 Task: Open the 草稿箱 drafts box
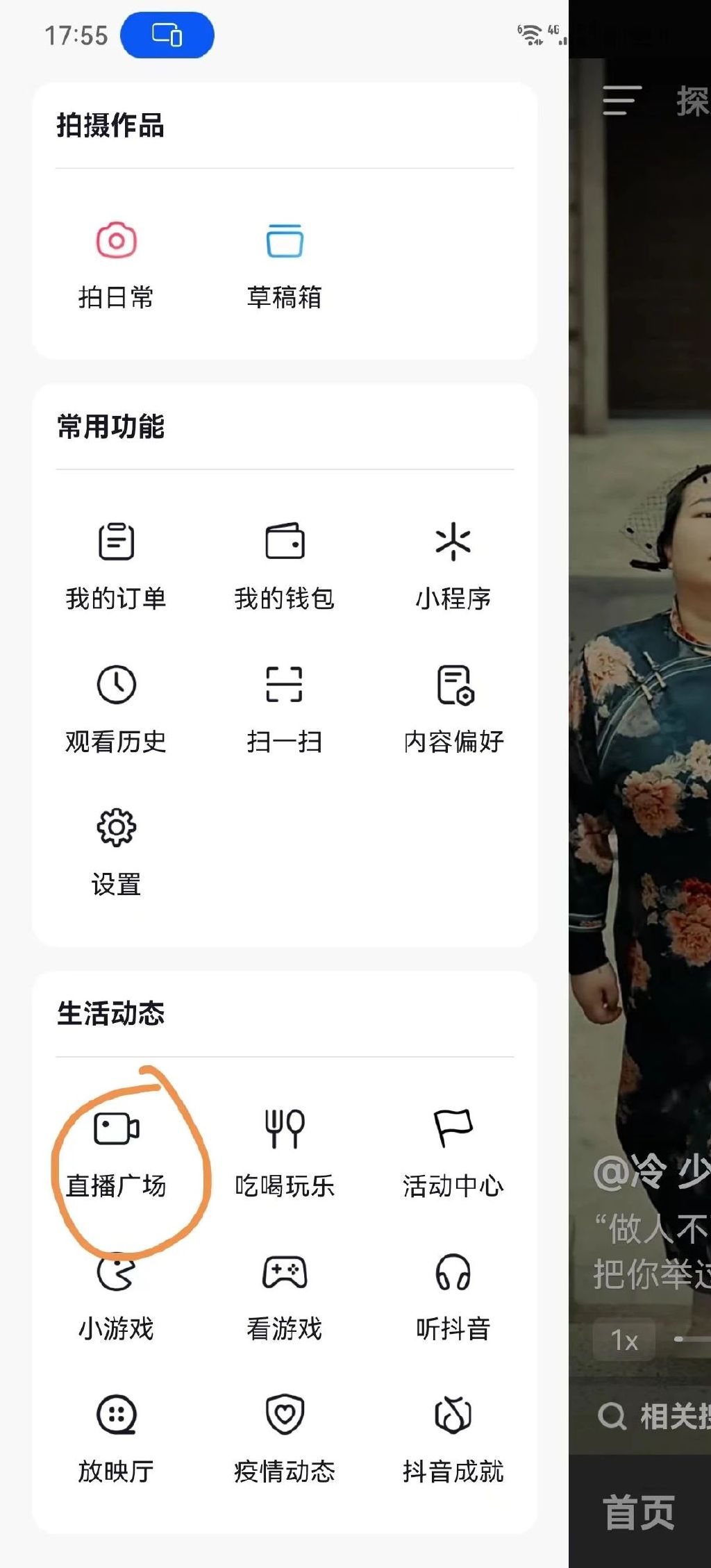285,264
